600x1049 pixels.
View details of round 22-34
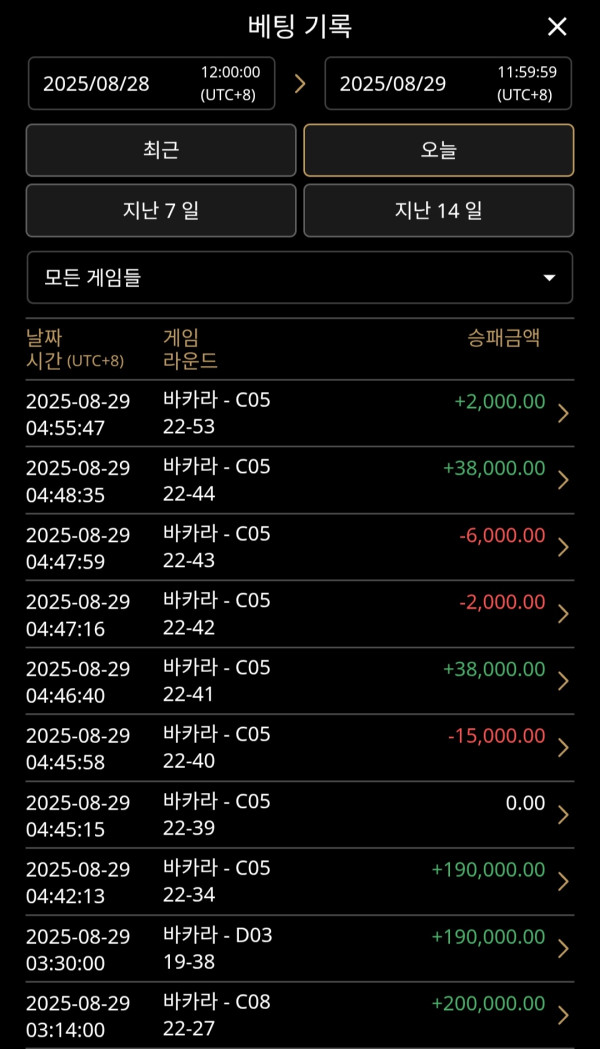point(299,883)
